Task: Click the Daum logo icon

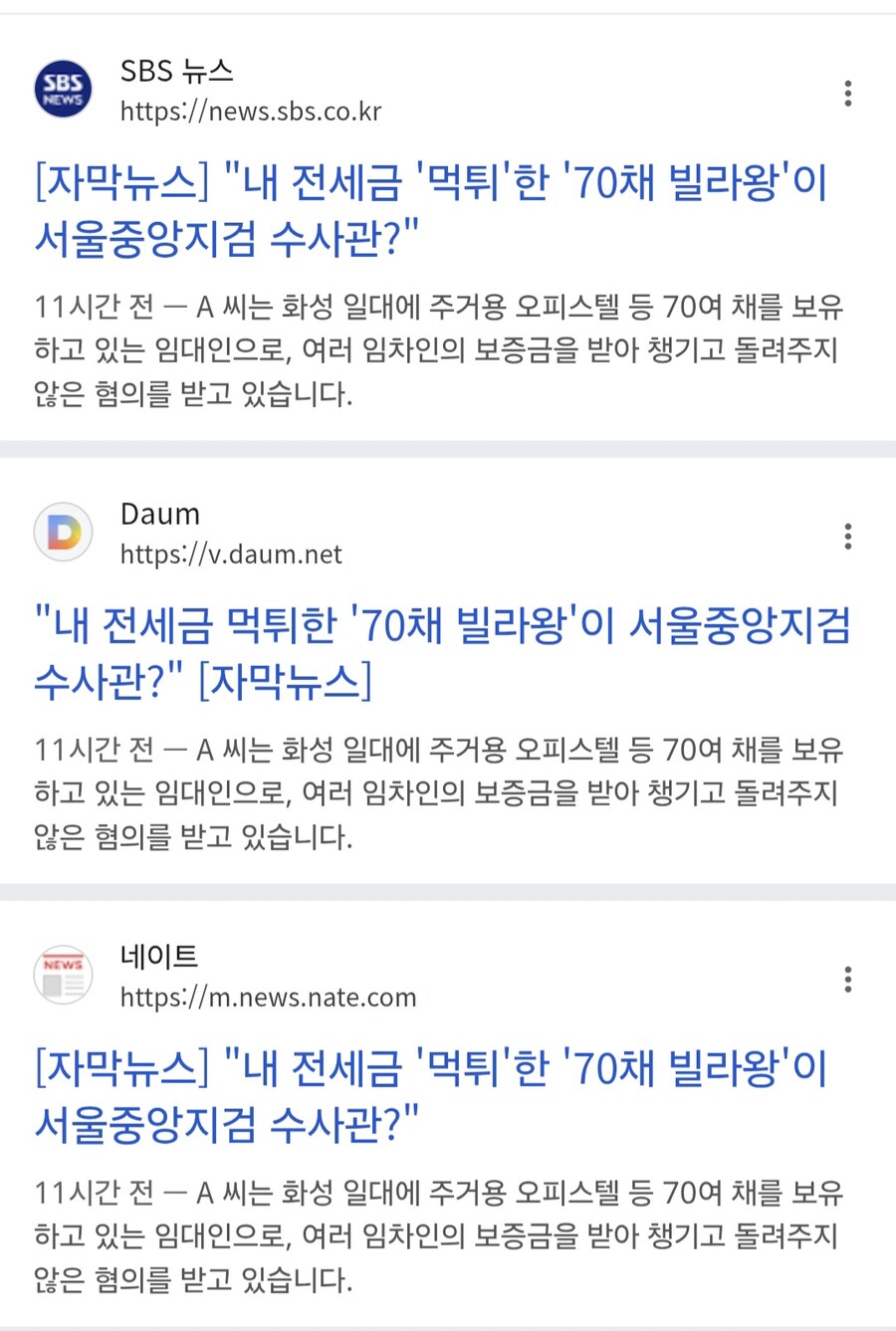Action: click(63, 532)
